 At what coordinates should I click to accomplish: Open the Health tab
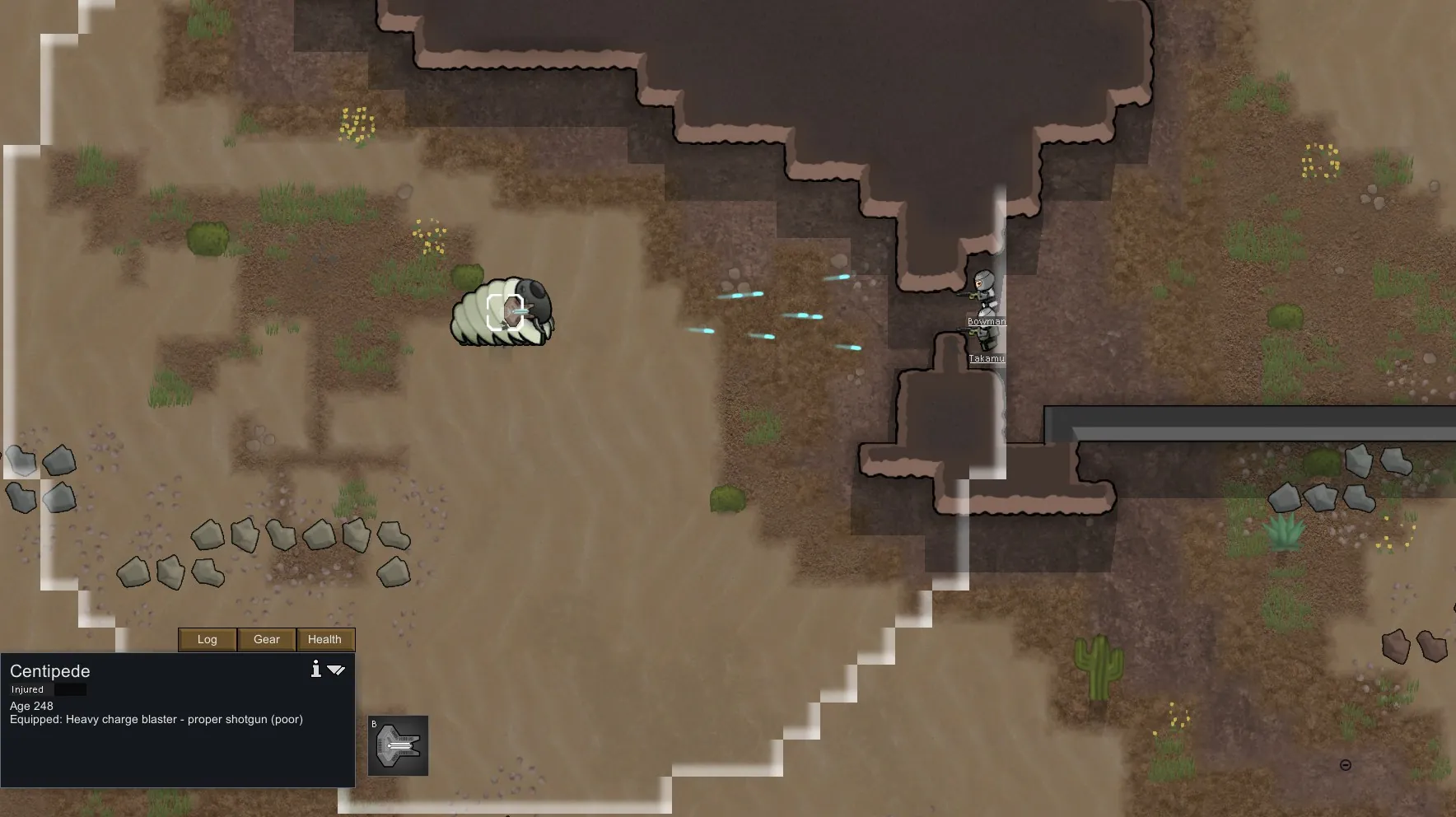pyautogui.click(x=324, y=639)
